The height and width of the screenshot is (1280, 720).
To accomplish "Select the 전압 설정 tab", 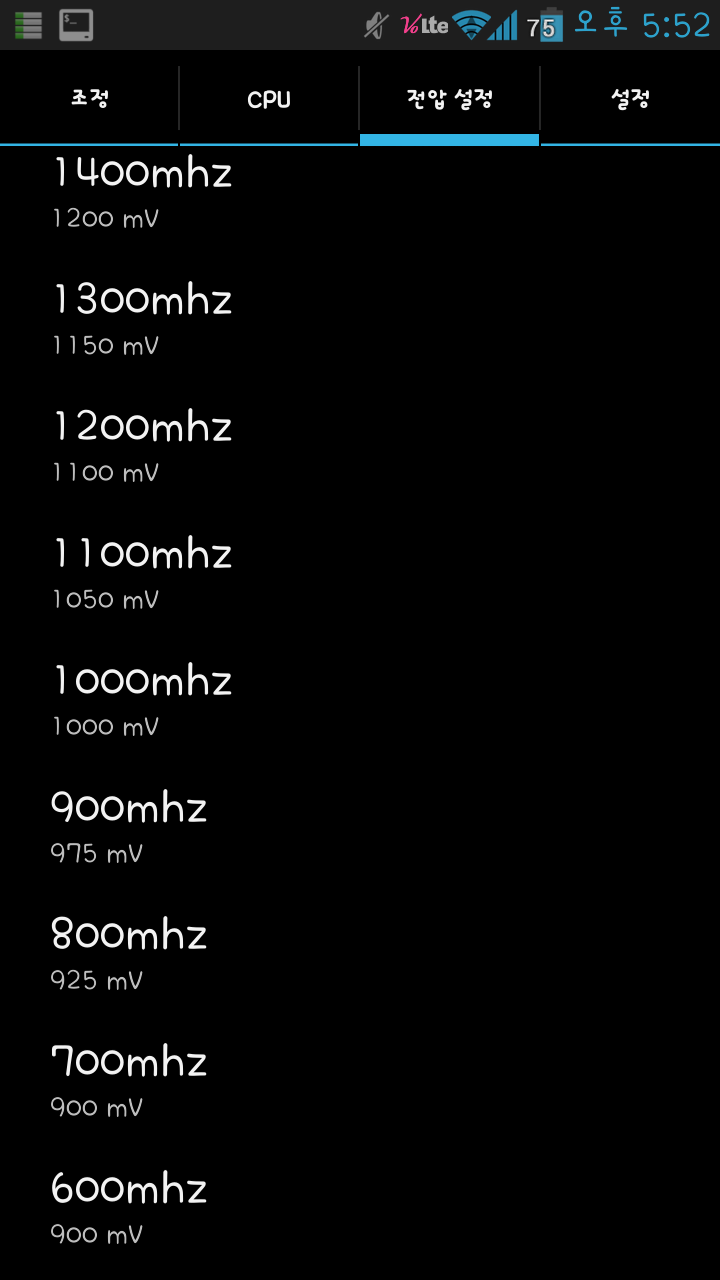I will pos(449,99).
